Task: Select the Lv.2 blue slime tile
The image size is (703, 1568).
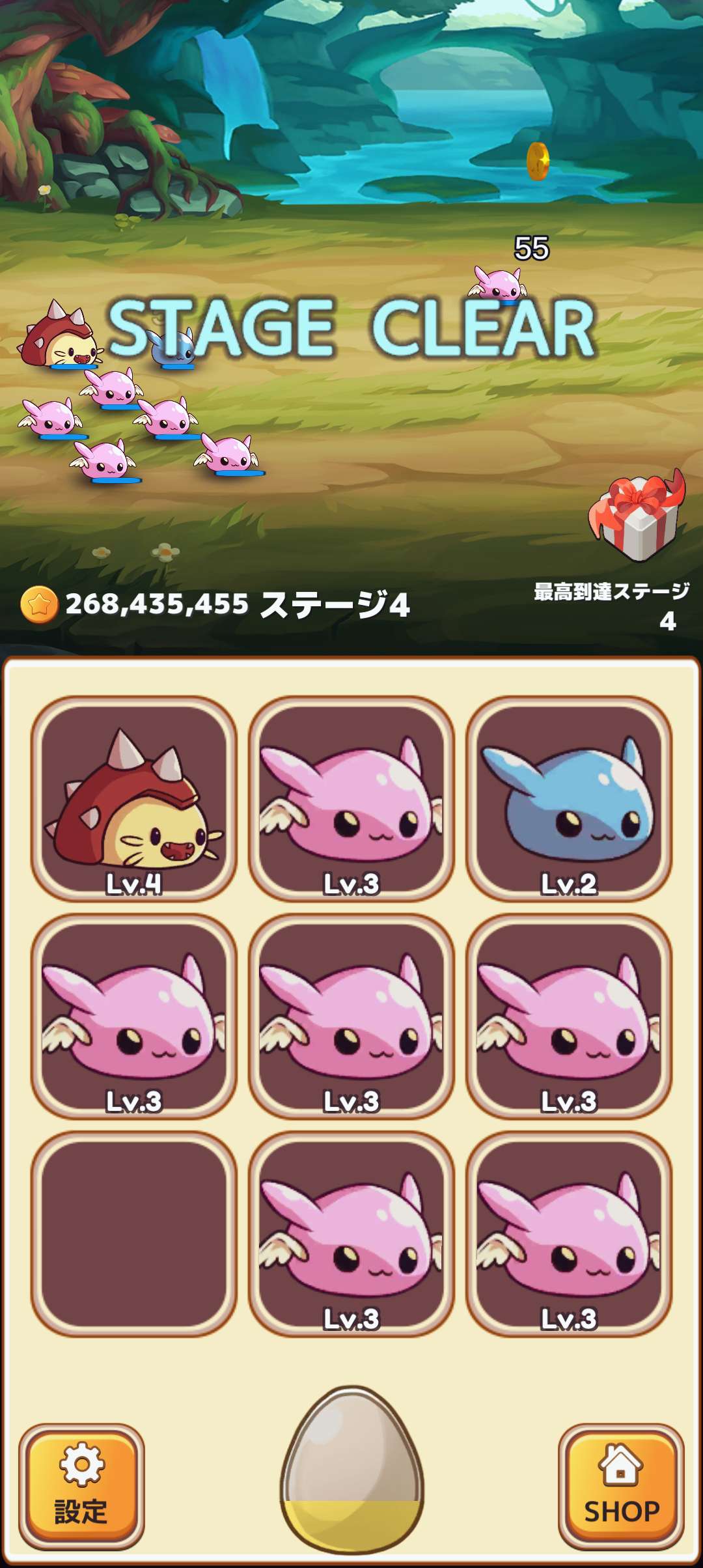Action: coord(568,798)
